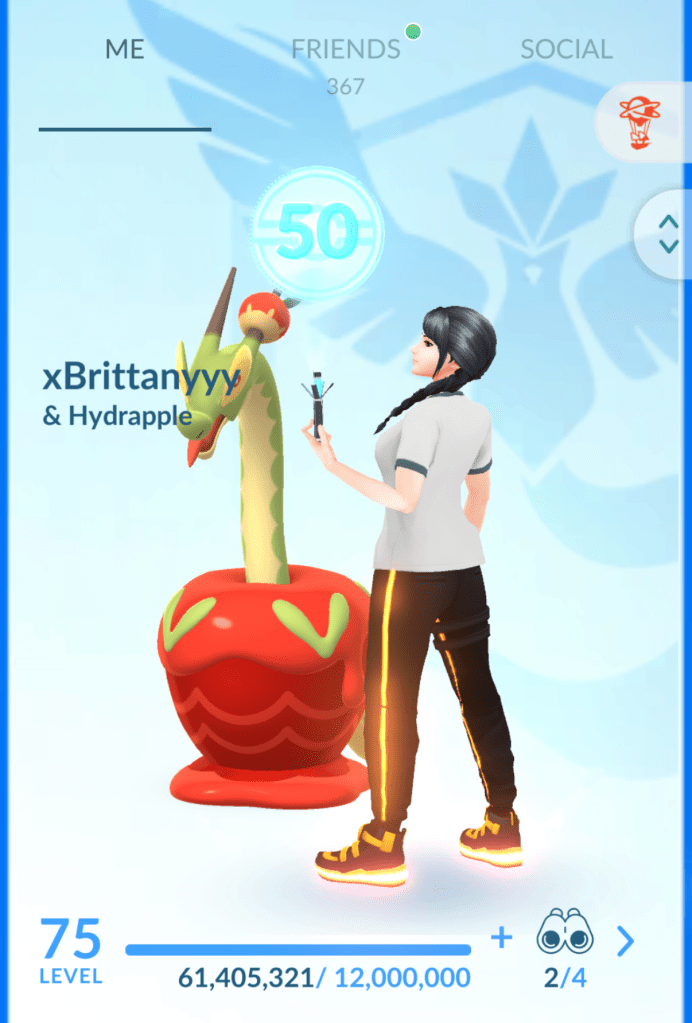The width and height of the screenshot is (692, 1023).
Task: Switch to the Social tab
Action: [x=566, y=50]
